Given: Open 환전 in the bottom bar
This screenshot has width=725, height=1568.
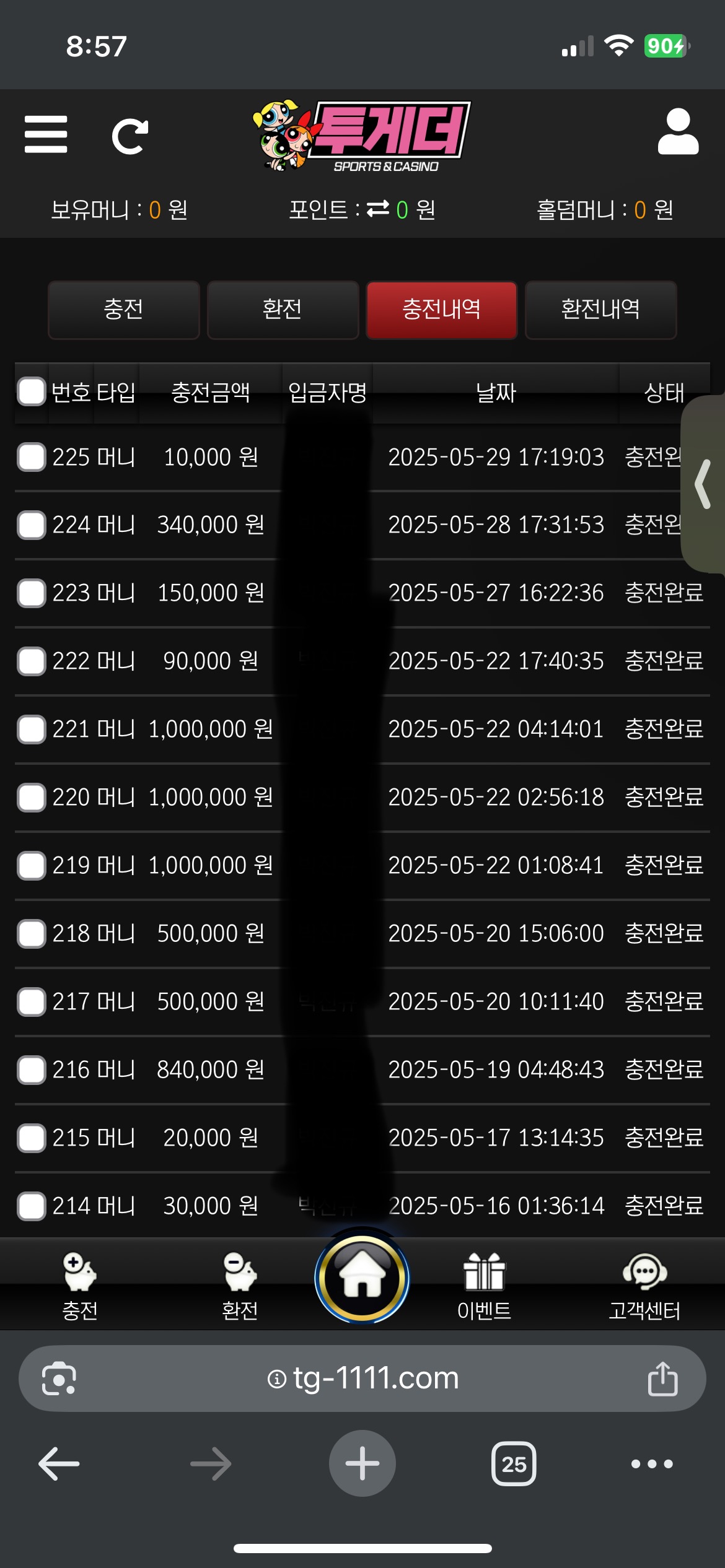Looking at the screenshot, I should click(240, 1286).
